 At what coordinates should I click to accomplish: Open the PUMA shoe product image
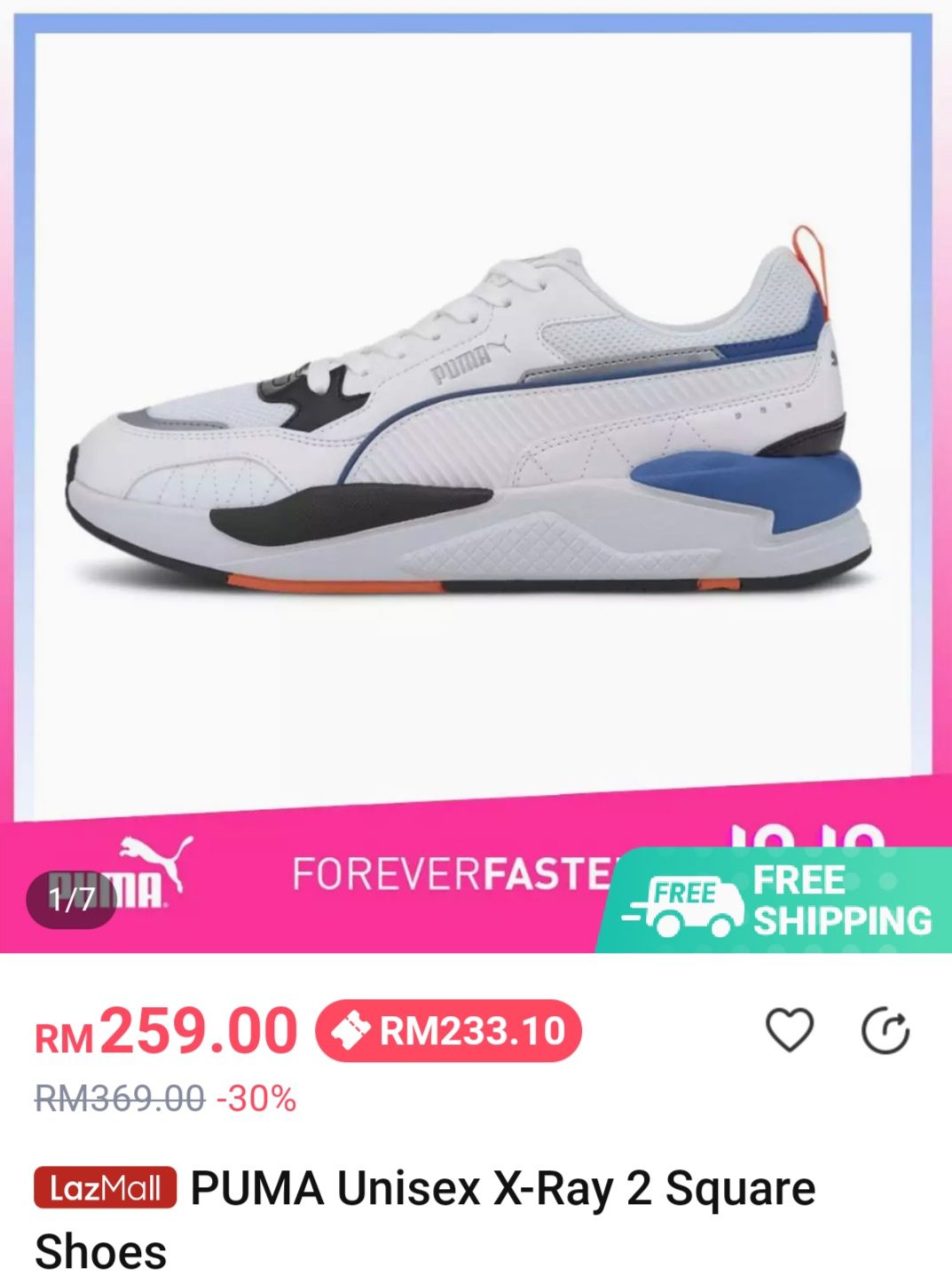470,417
